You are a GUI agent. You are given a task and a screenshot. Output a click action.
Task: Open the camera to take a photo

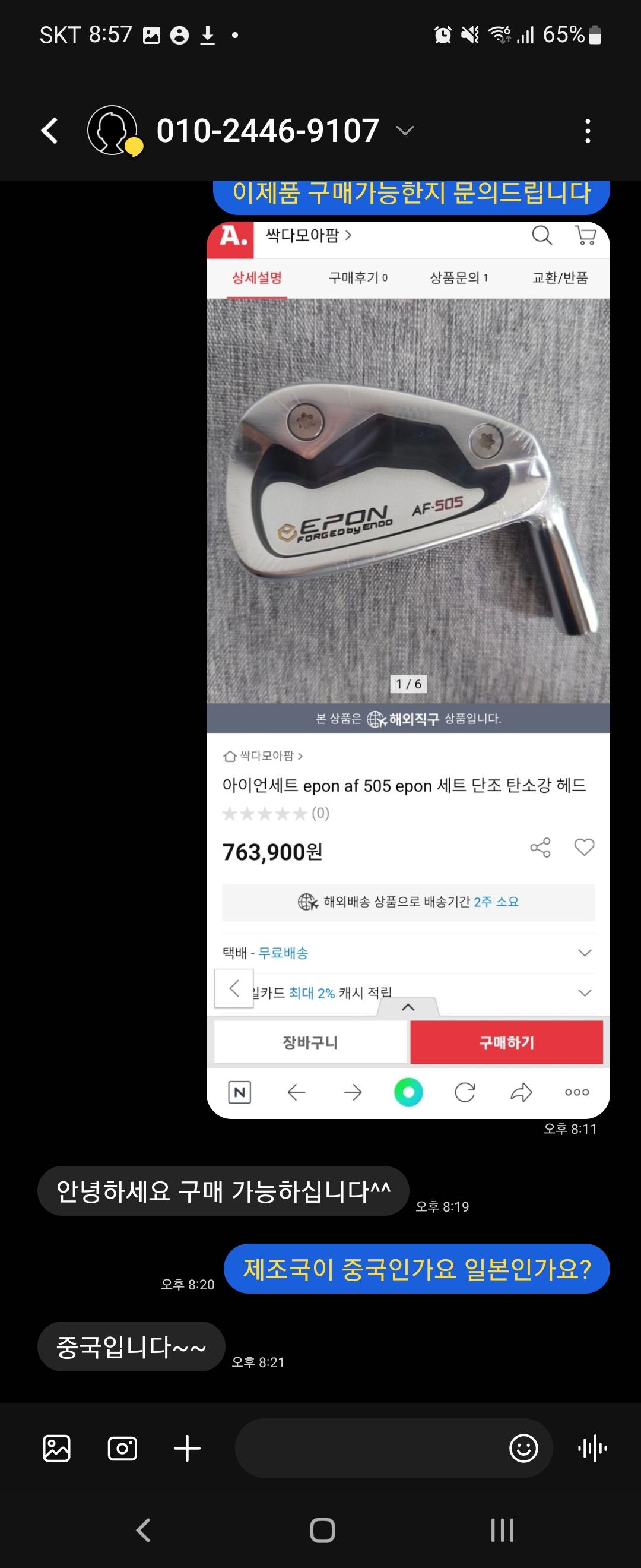[122, 1448]
